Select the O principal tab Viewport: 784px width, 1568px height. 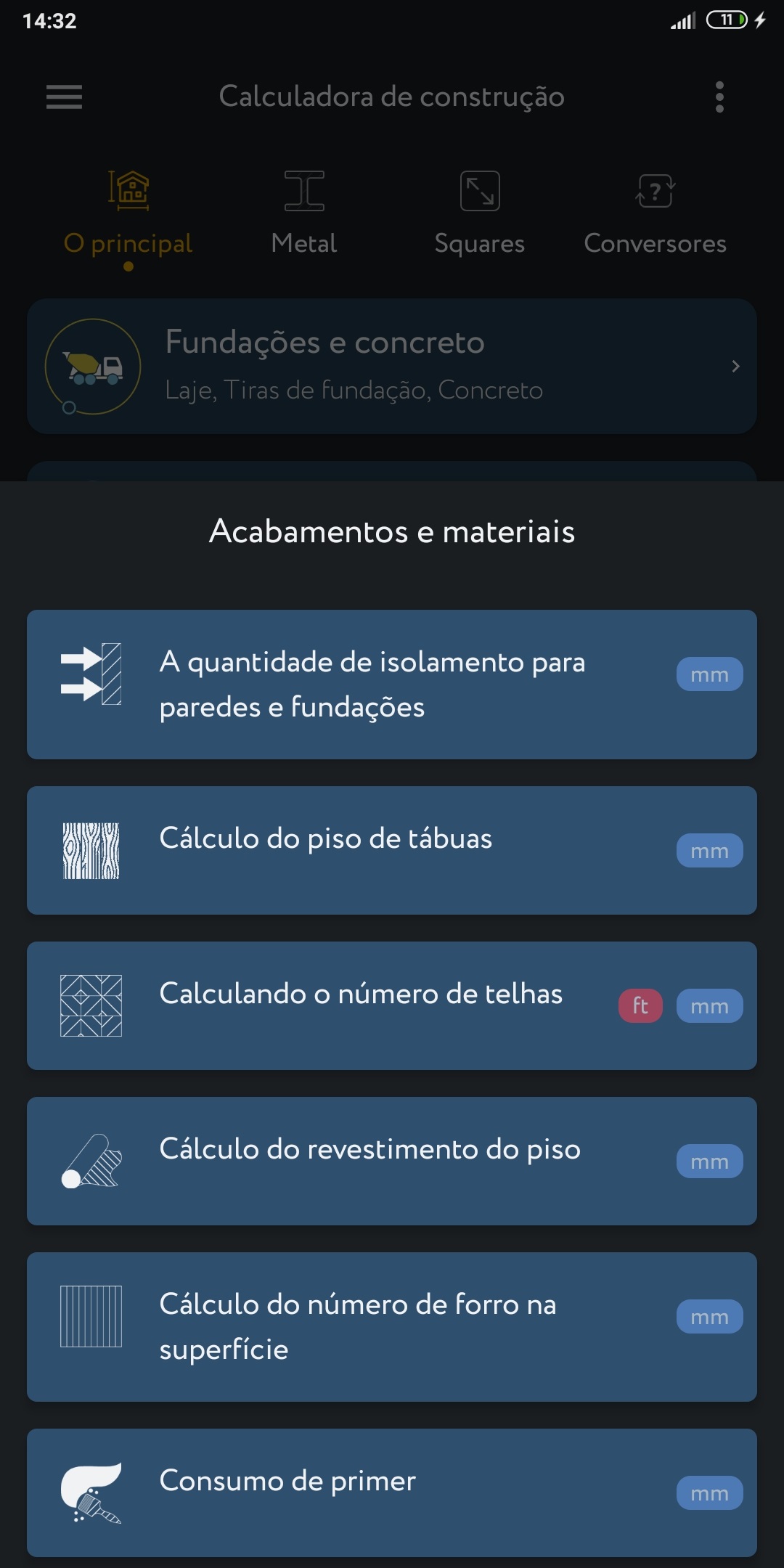[x=128, y=218]
